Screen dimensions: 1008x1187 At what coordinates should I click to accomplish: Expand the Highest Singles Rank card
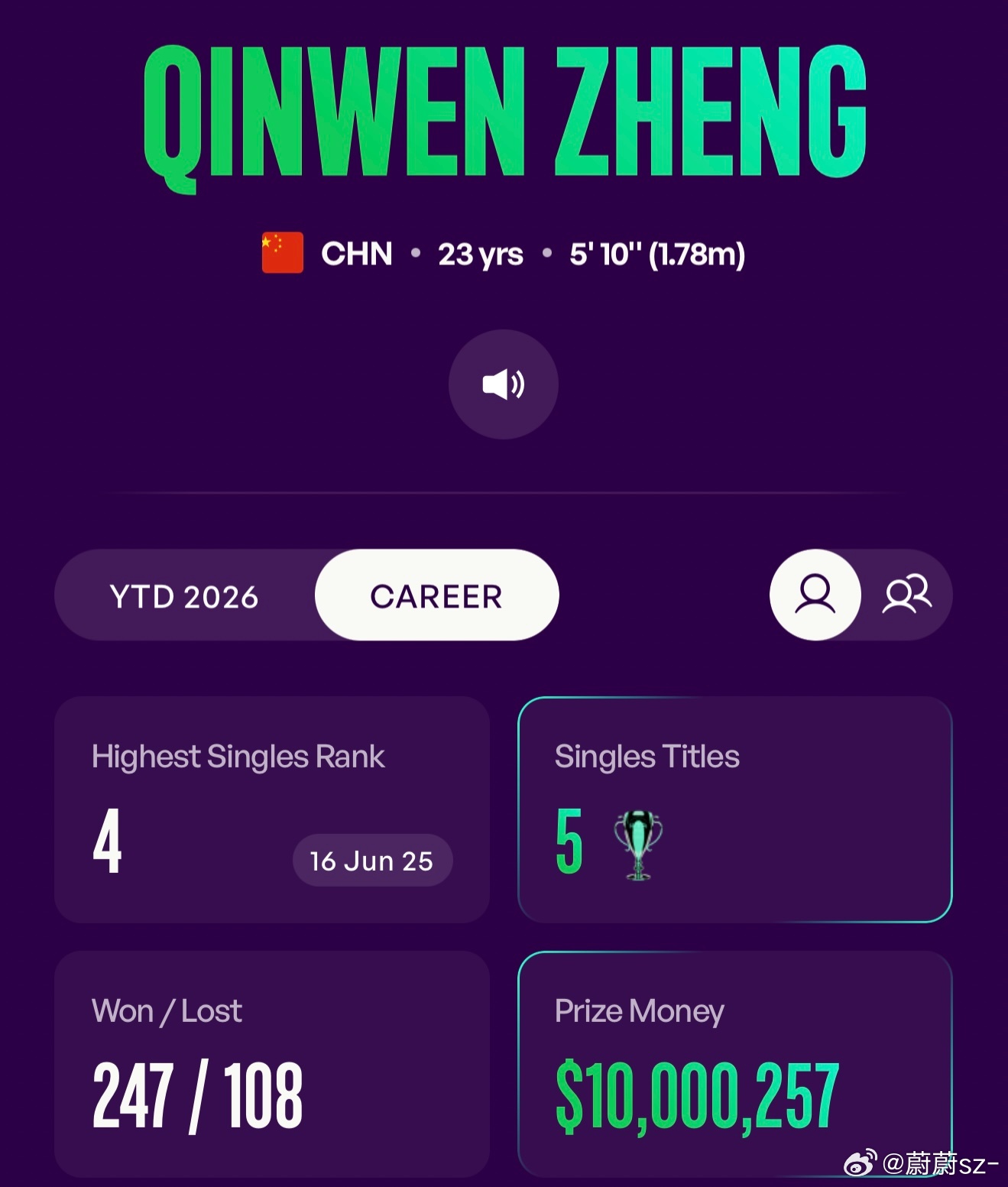pyautogui.click(x=271, y=810)
